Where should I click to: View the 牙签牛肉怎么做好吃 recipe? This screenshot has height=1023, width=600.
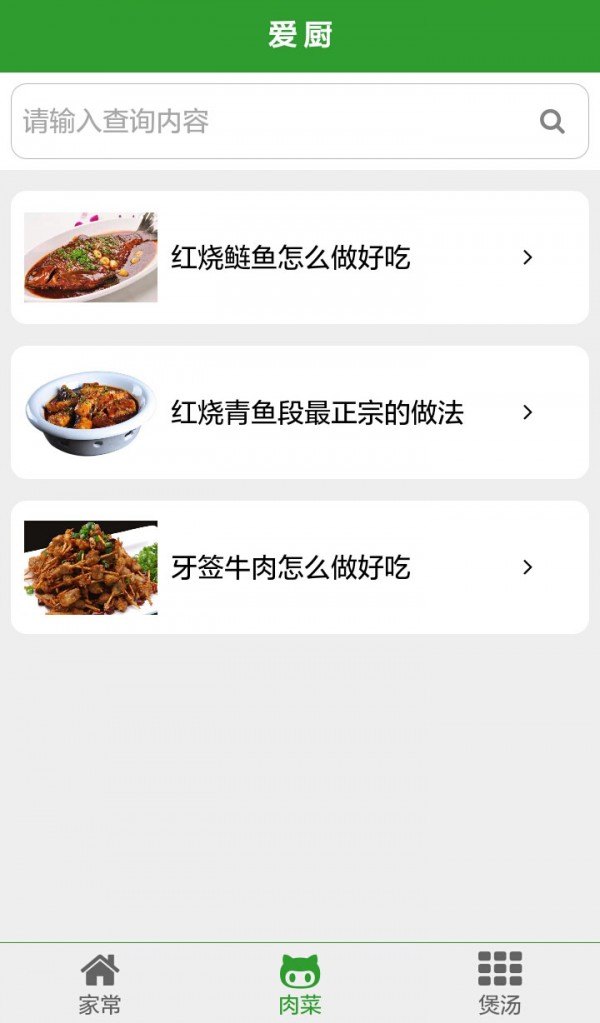(300, 567)
